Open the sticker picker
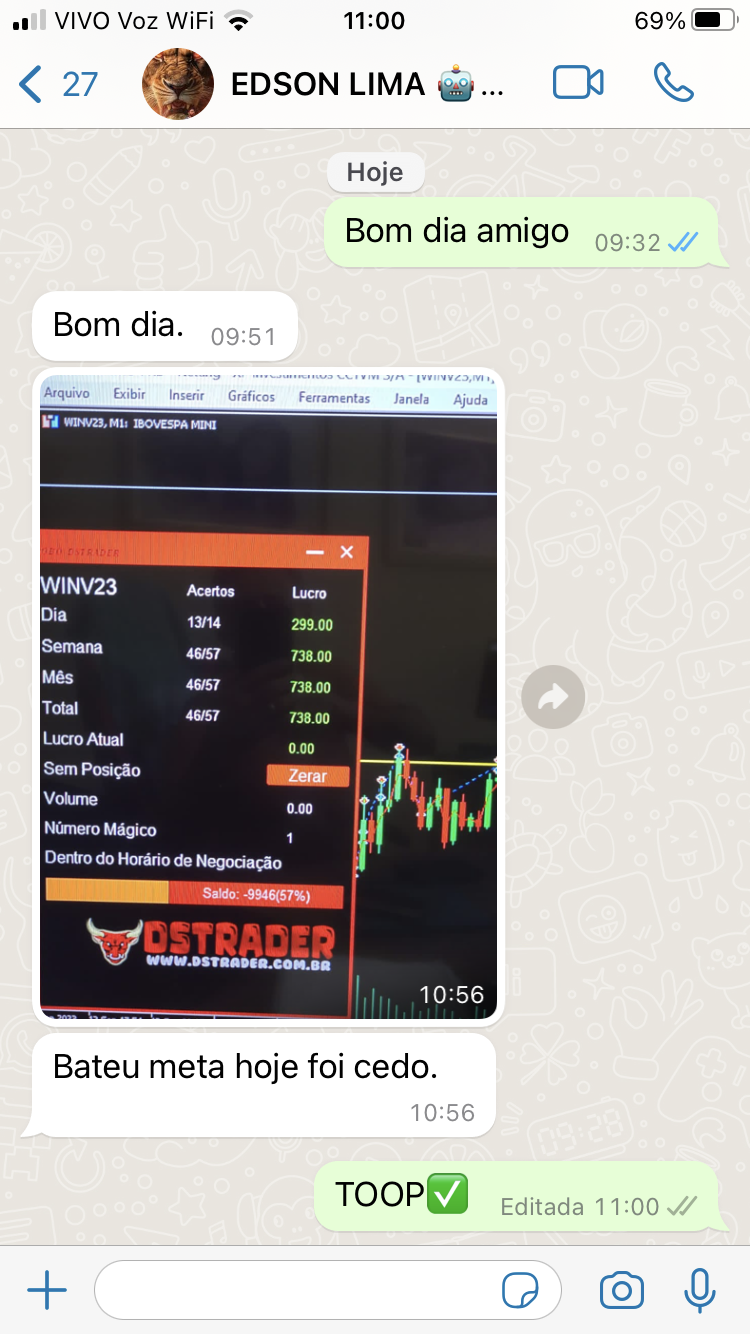Image resolution: width=750 pixels, height=1334 pixels. coord(520,1291)
